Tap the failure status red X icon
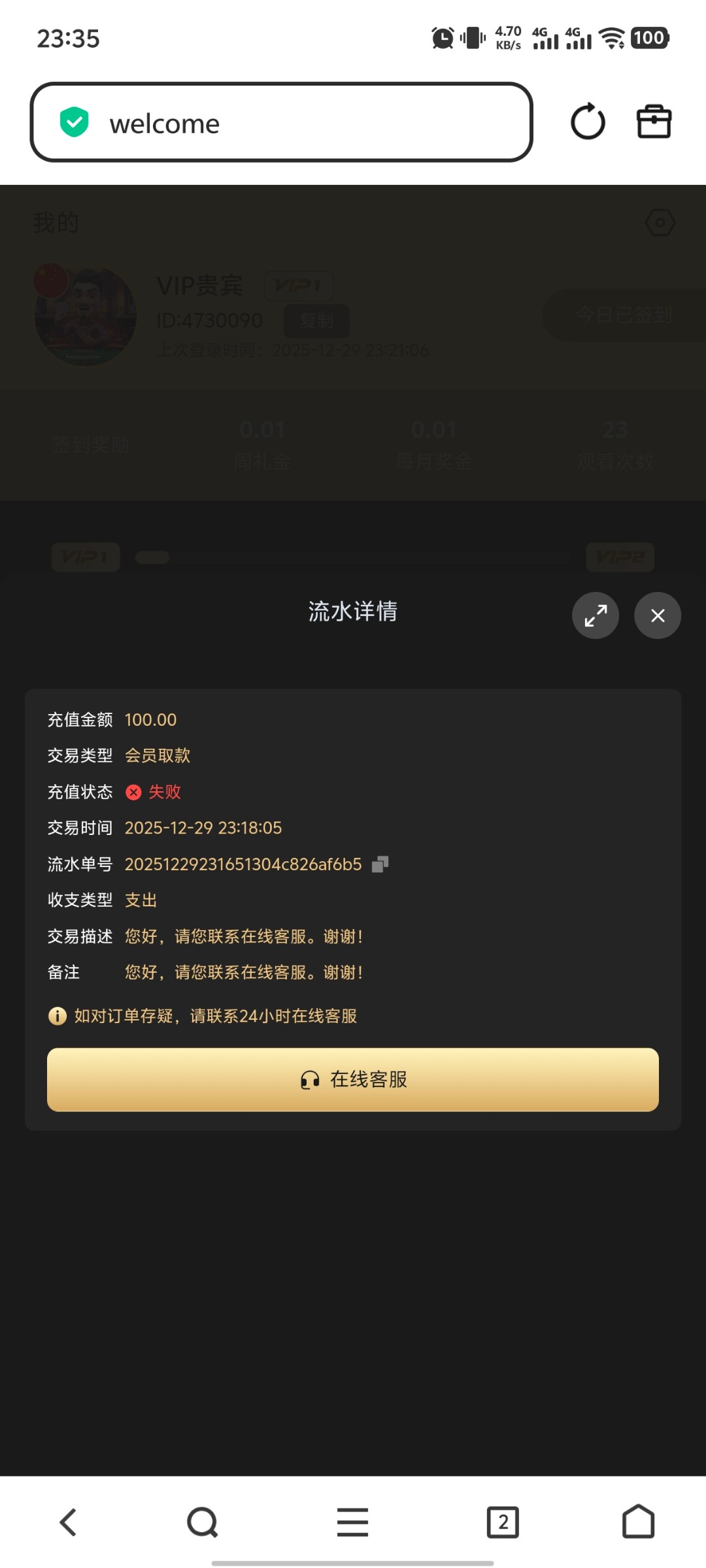The height and width of the screenshot is (1568, 706). click(x=133, y=792)
